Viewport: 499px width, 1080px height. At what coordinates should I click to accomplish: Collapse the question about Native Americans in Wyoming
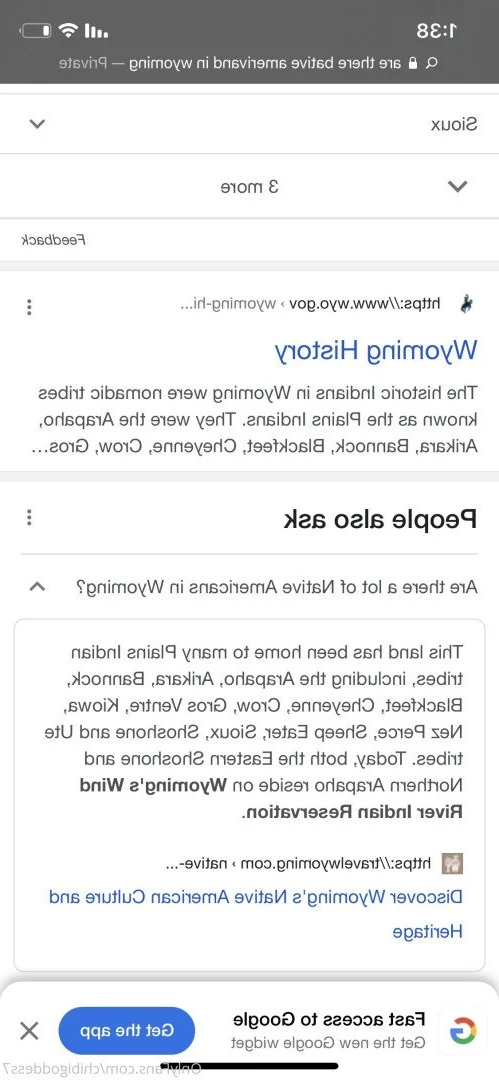point(250,587)
